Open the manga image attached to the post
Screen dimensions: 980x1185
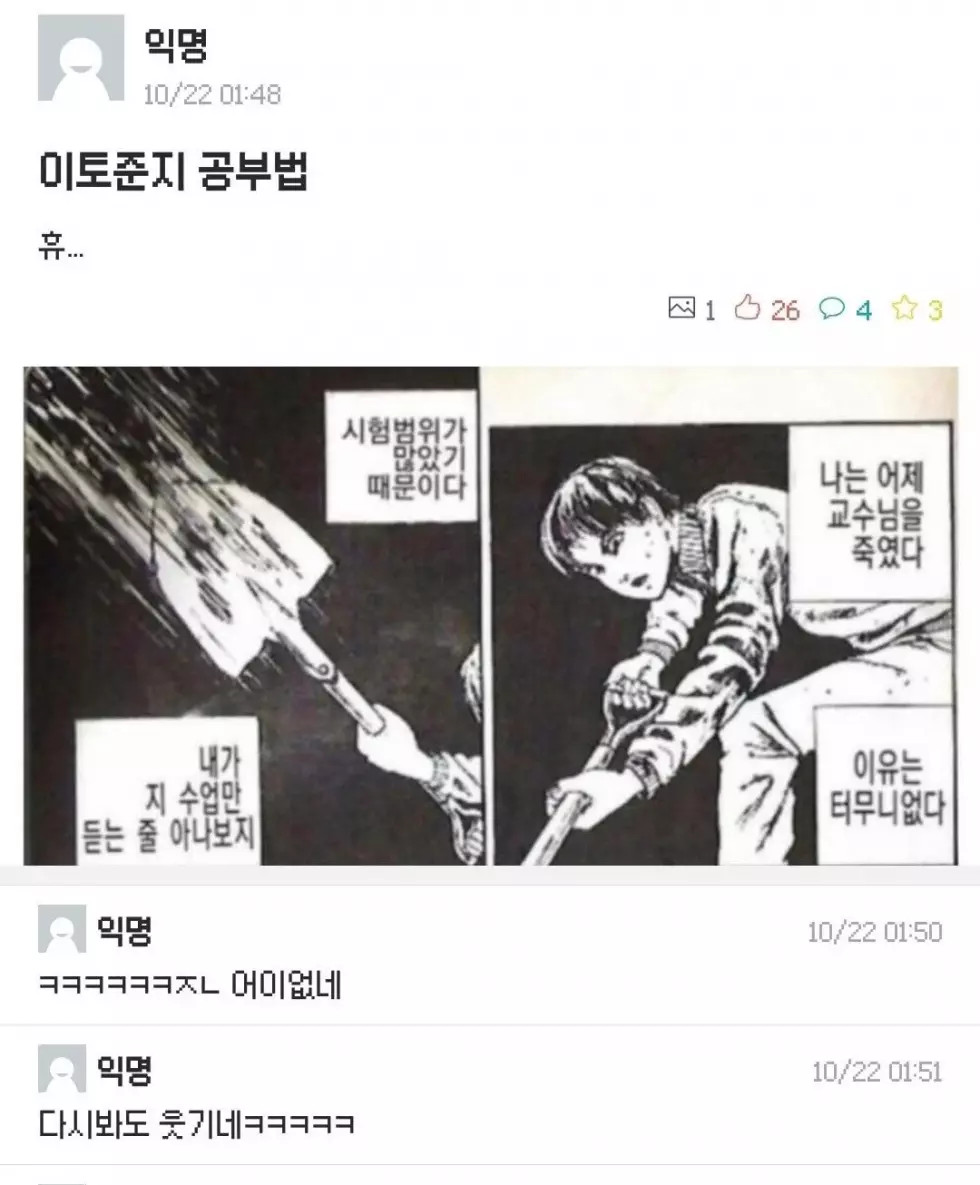tap(490, 615)
